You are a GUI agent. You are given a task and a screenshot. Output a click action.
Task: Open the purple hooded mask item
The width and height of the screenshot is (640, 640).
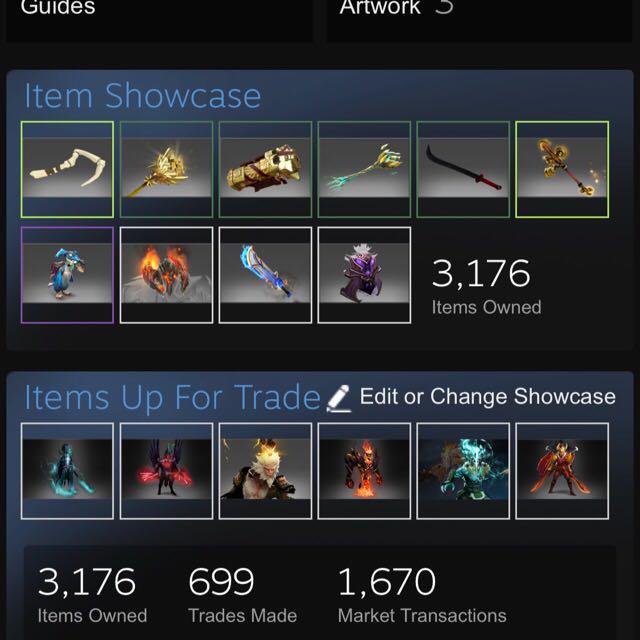point(364,275)
